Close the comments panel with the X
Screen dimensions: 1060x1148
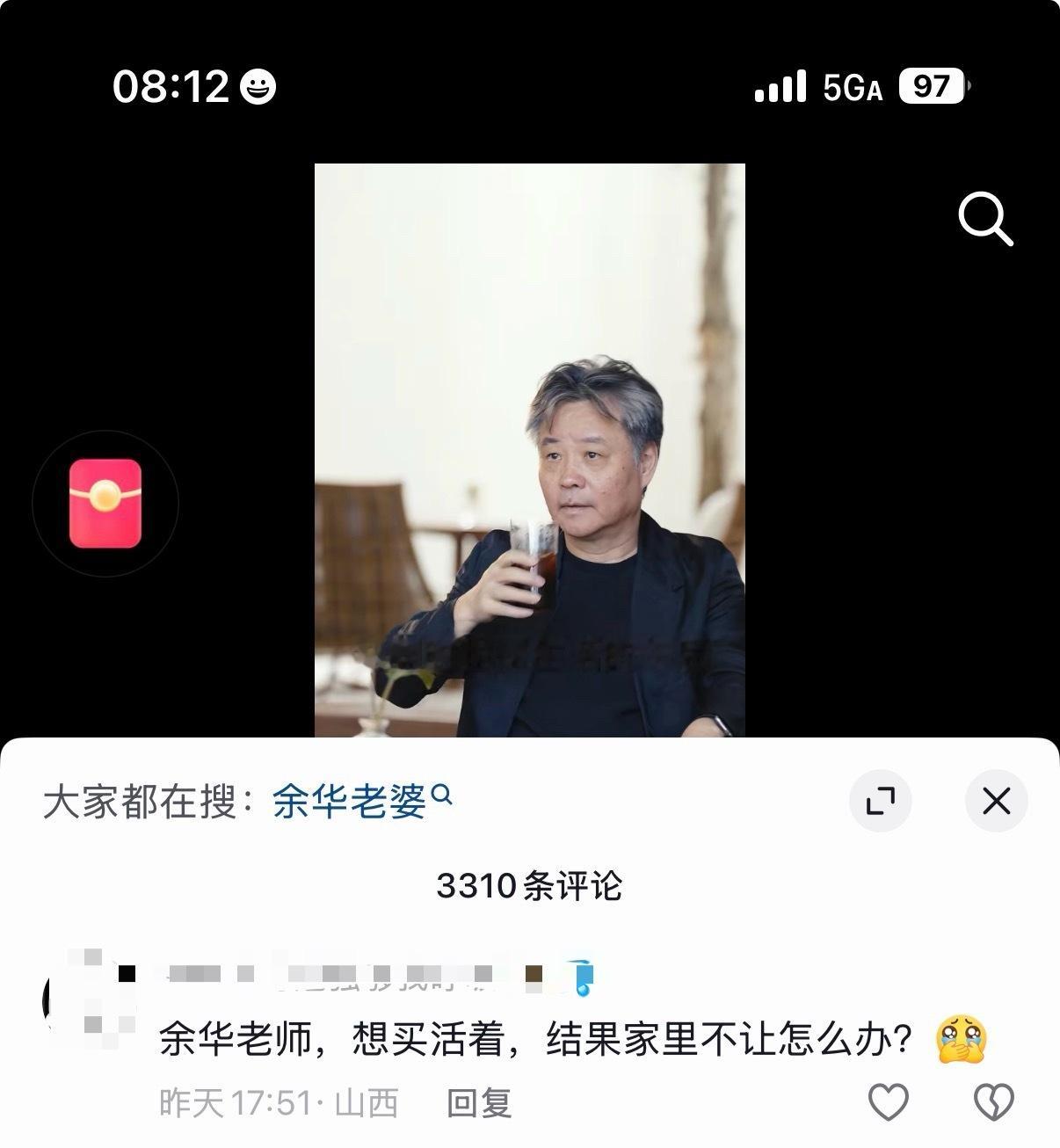[x=996, y=801]
